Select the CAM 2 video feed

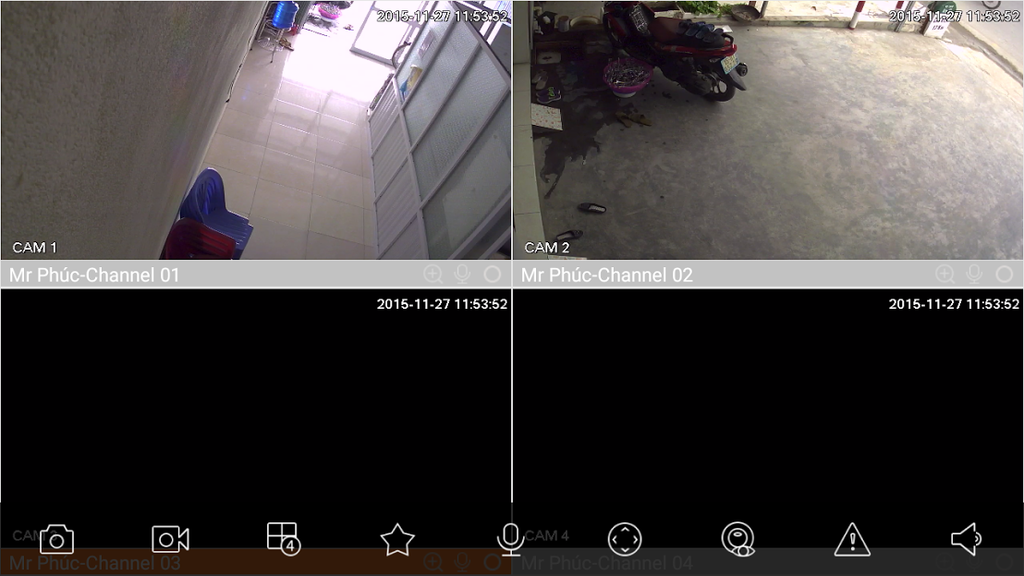pos(768,130)
